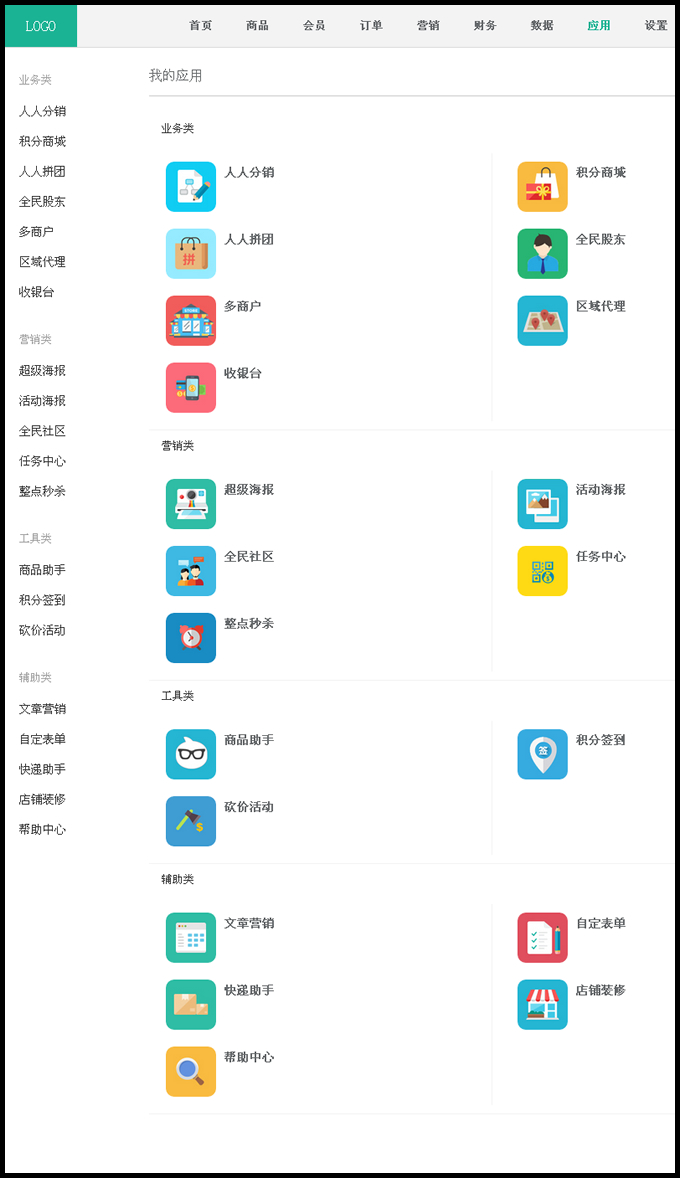Switch to the 商品 tab

(257, 26)
